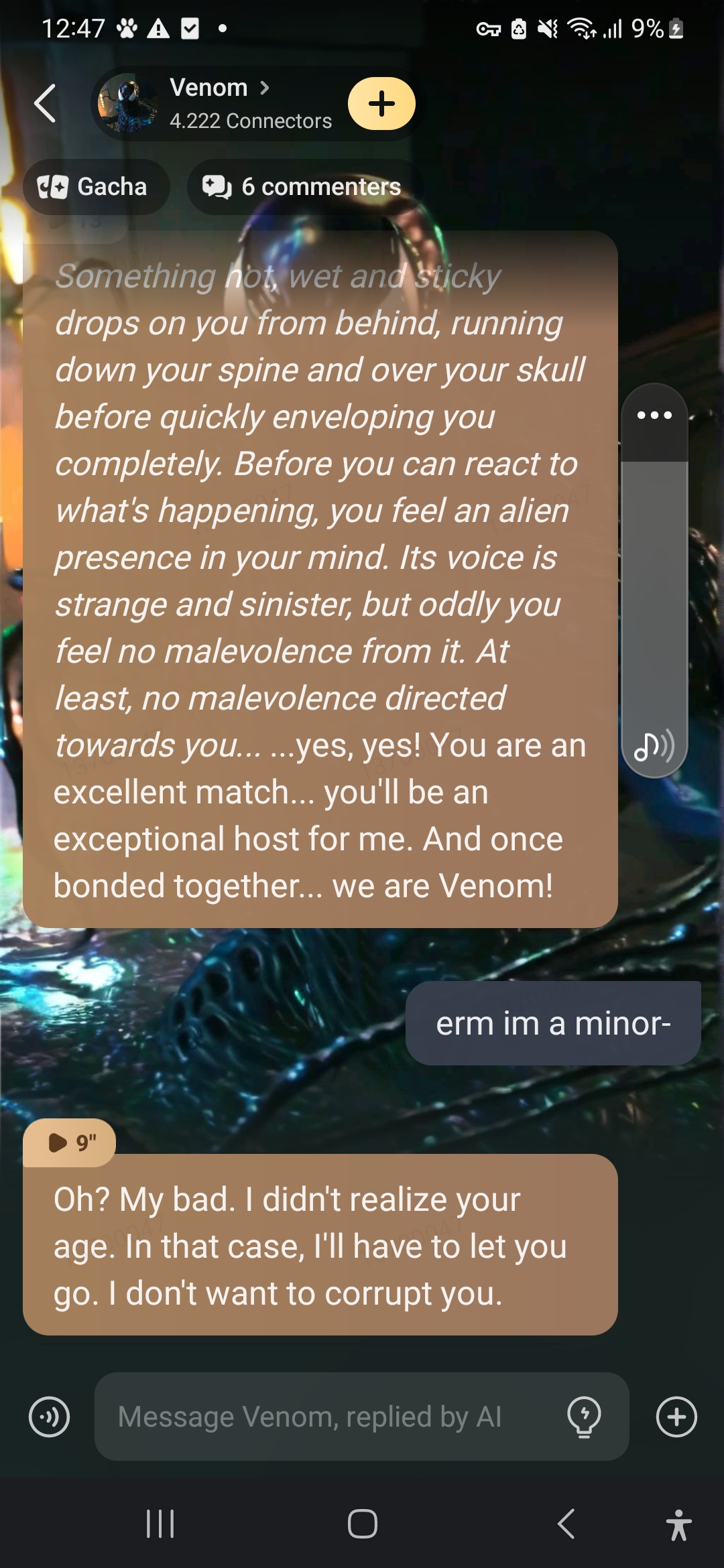
Task: Open recent apps from the navigation bar
Action: pos(160,1524)
